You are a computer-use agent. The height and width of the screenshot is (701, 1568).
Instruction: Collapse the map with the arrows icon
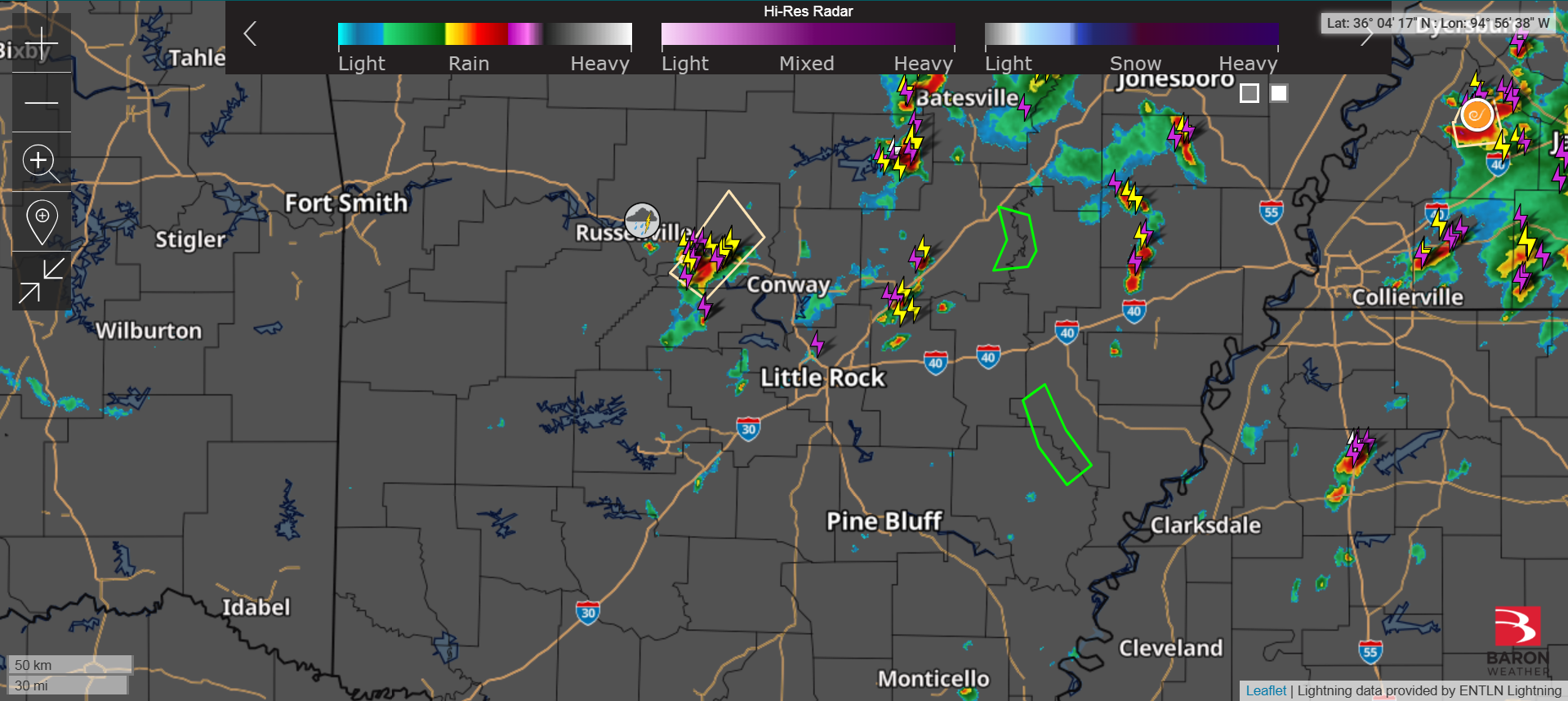coord(42,280)
